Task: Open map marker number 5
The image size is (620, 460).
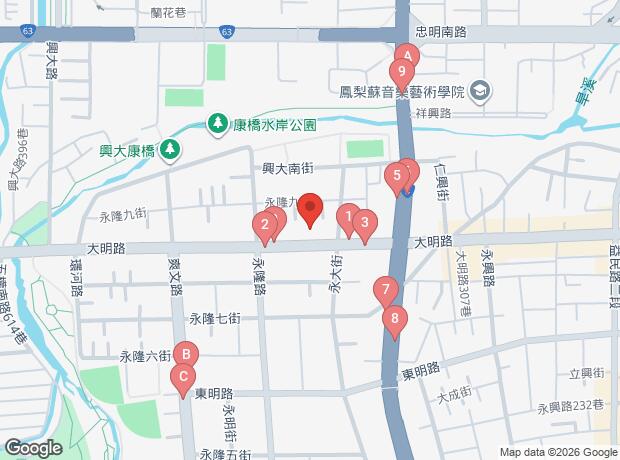Action: 397,178
